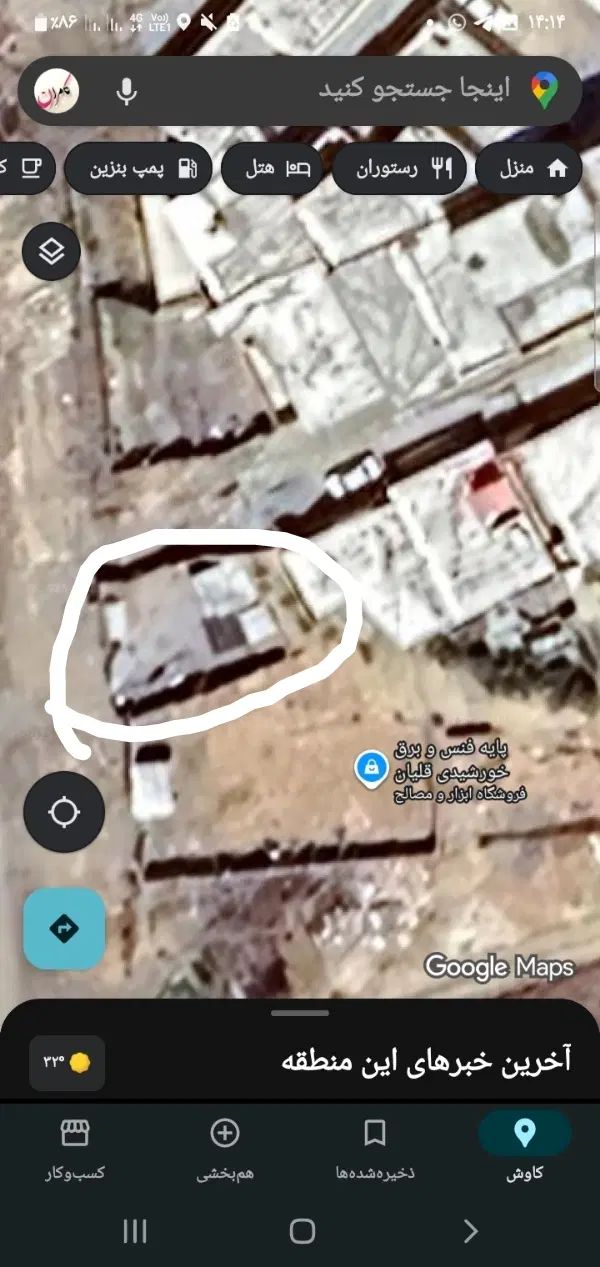Open the directions button
This screenshot has height=1267, width=600.
[x=64, y=929]
